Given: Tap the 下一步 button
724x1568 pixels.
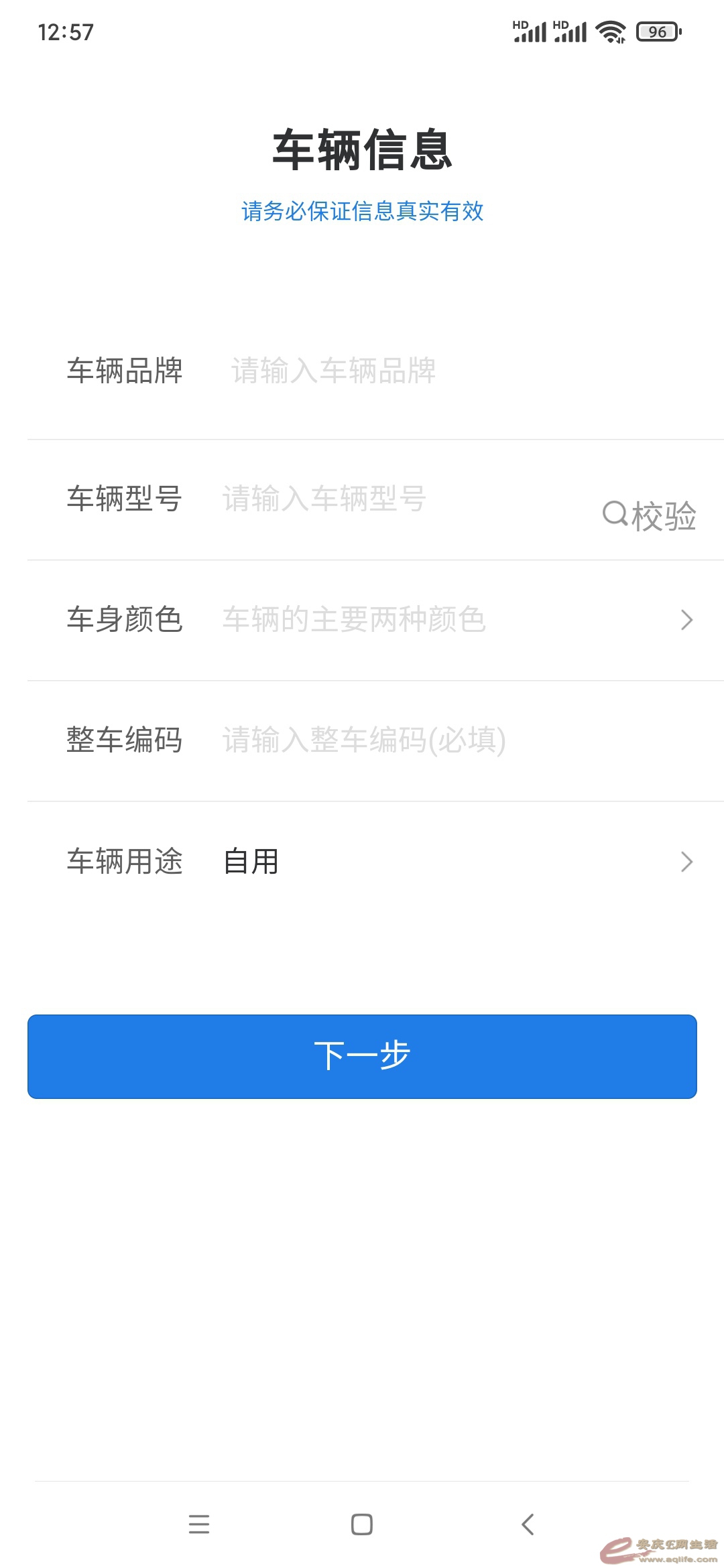Looking at the screenshot, I should click(x=362, y=1057).
